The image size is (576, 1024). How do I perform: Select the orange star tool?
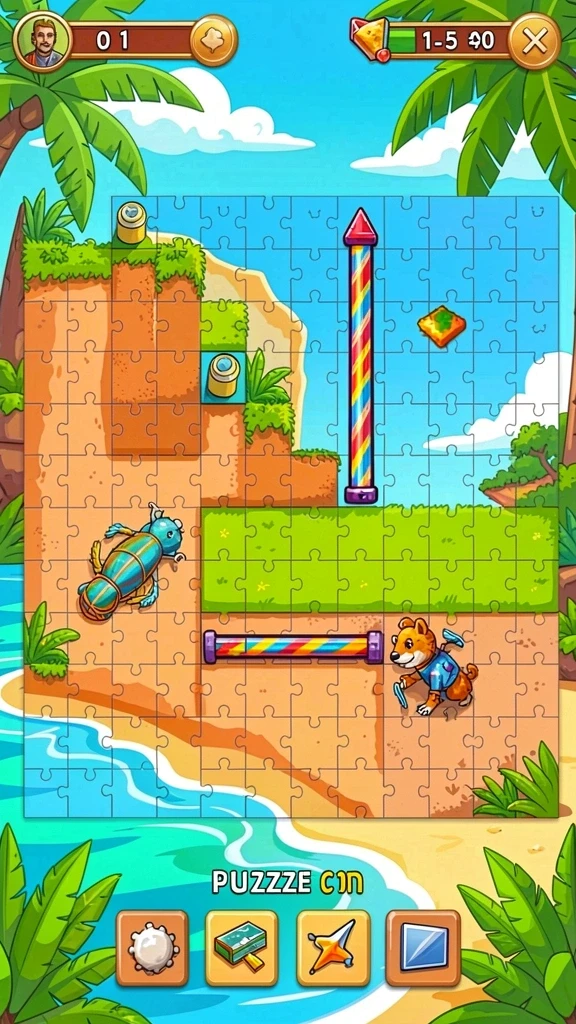click(333, 948)
